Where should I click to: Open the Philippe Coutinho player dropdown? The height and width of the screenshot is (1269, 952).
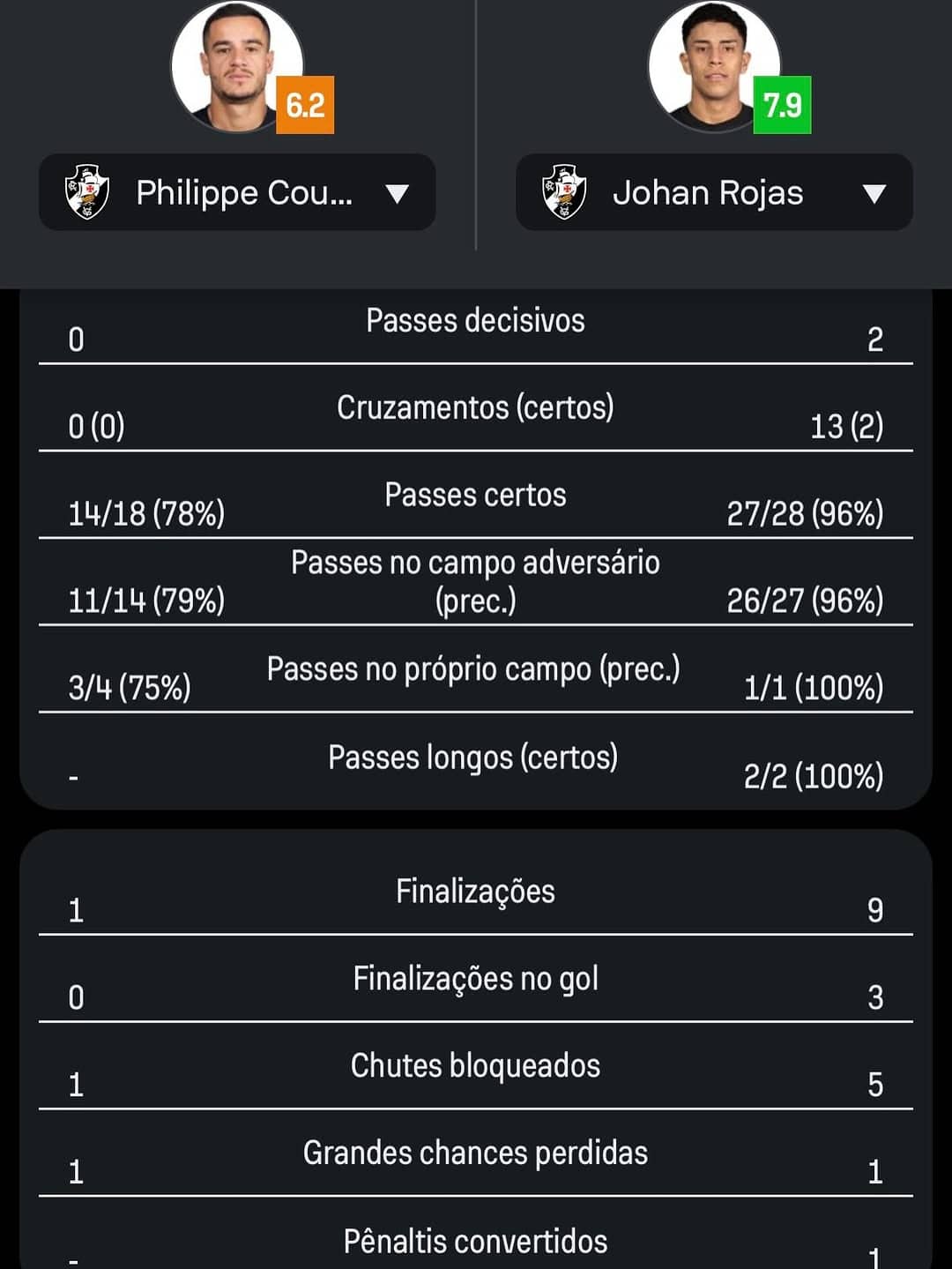coord(237,192)
